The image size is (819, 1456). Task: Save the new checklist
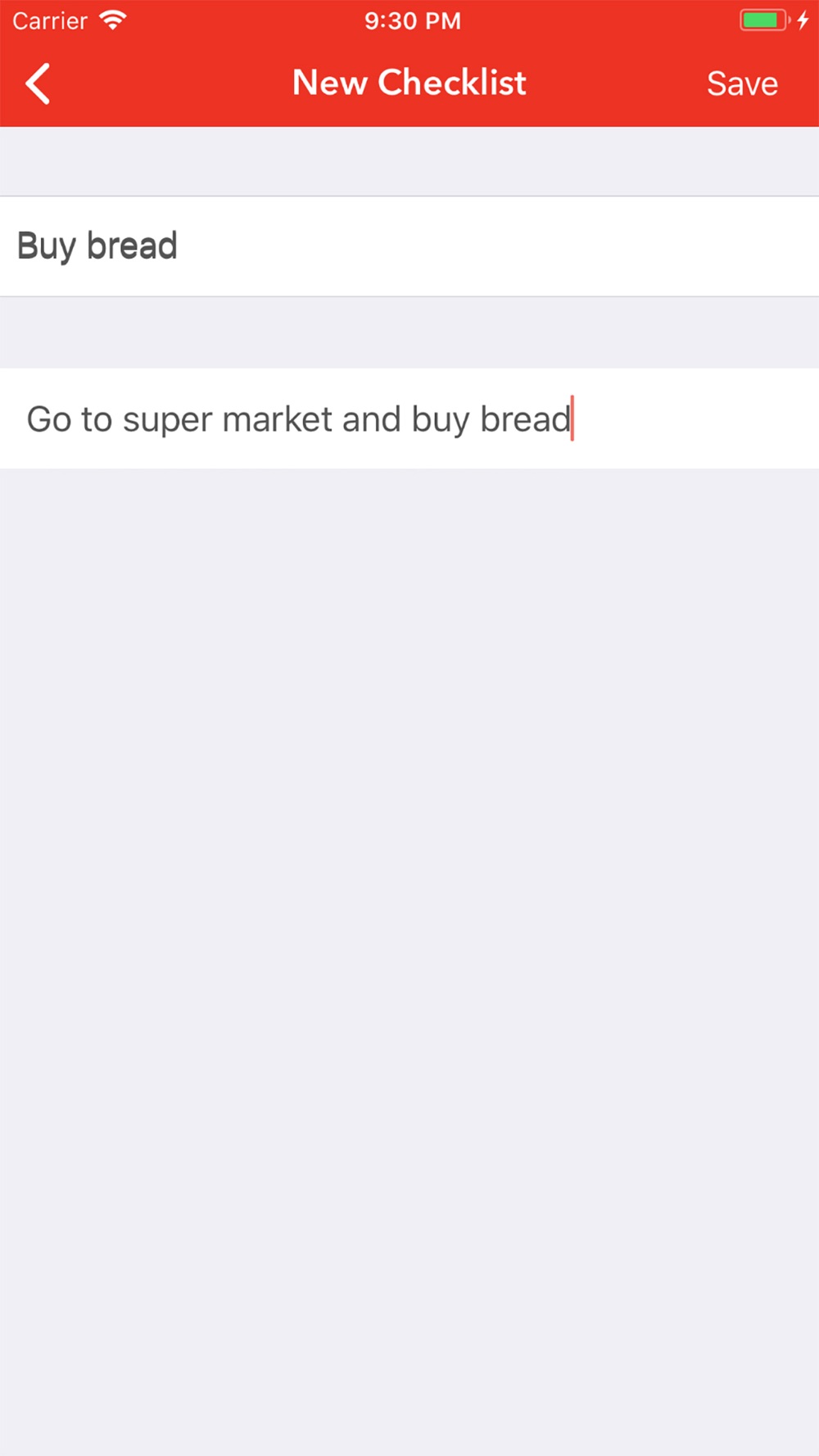pyautogui.click(x=742, y=84)
